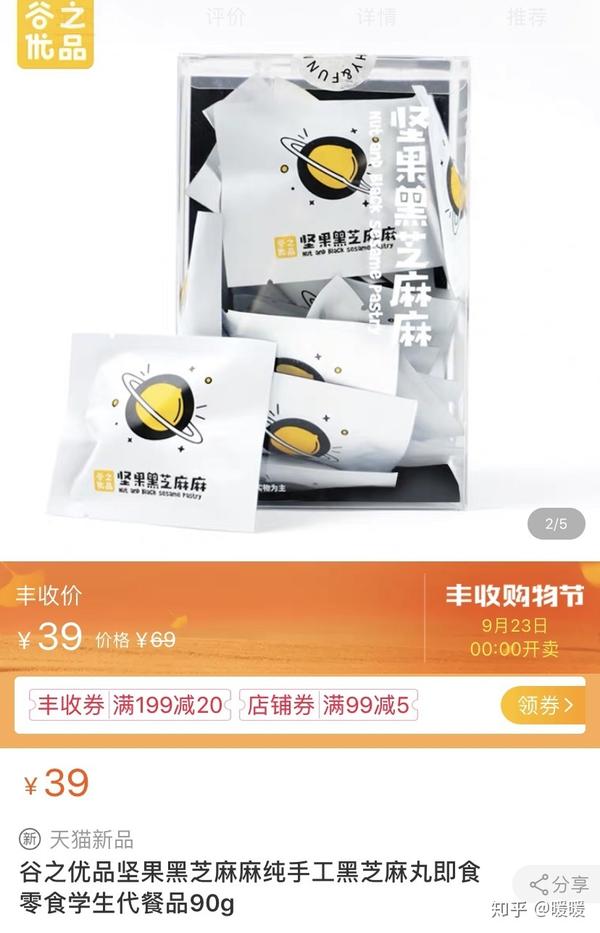Switch to the 详情 tab
The image size is (600, 933).
coord(375,17)
